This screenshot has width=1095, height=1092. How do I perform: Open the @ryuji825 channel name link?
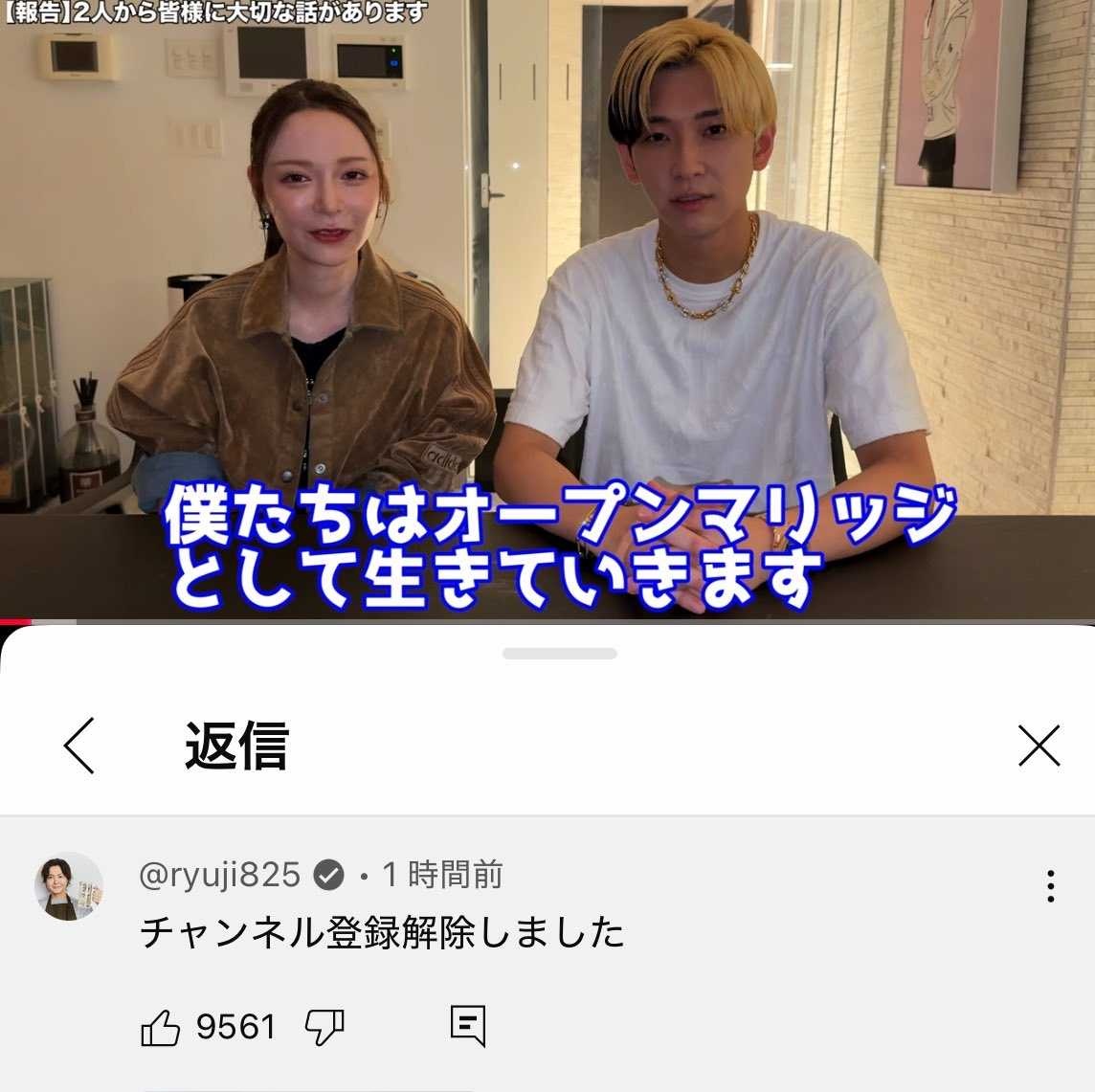point(220,875)
